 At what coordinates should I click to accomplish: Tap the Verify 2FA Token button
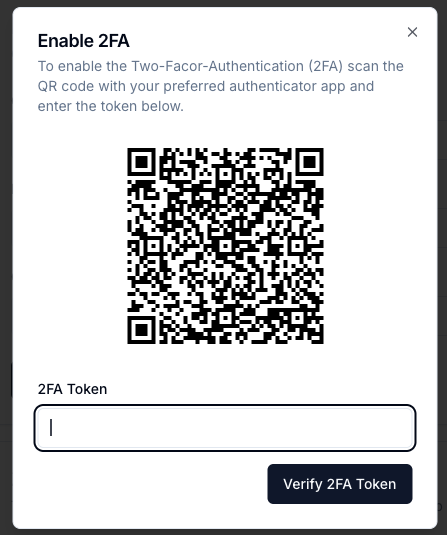pos(340,484)
